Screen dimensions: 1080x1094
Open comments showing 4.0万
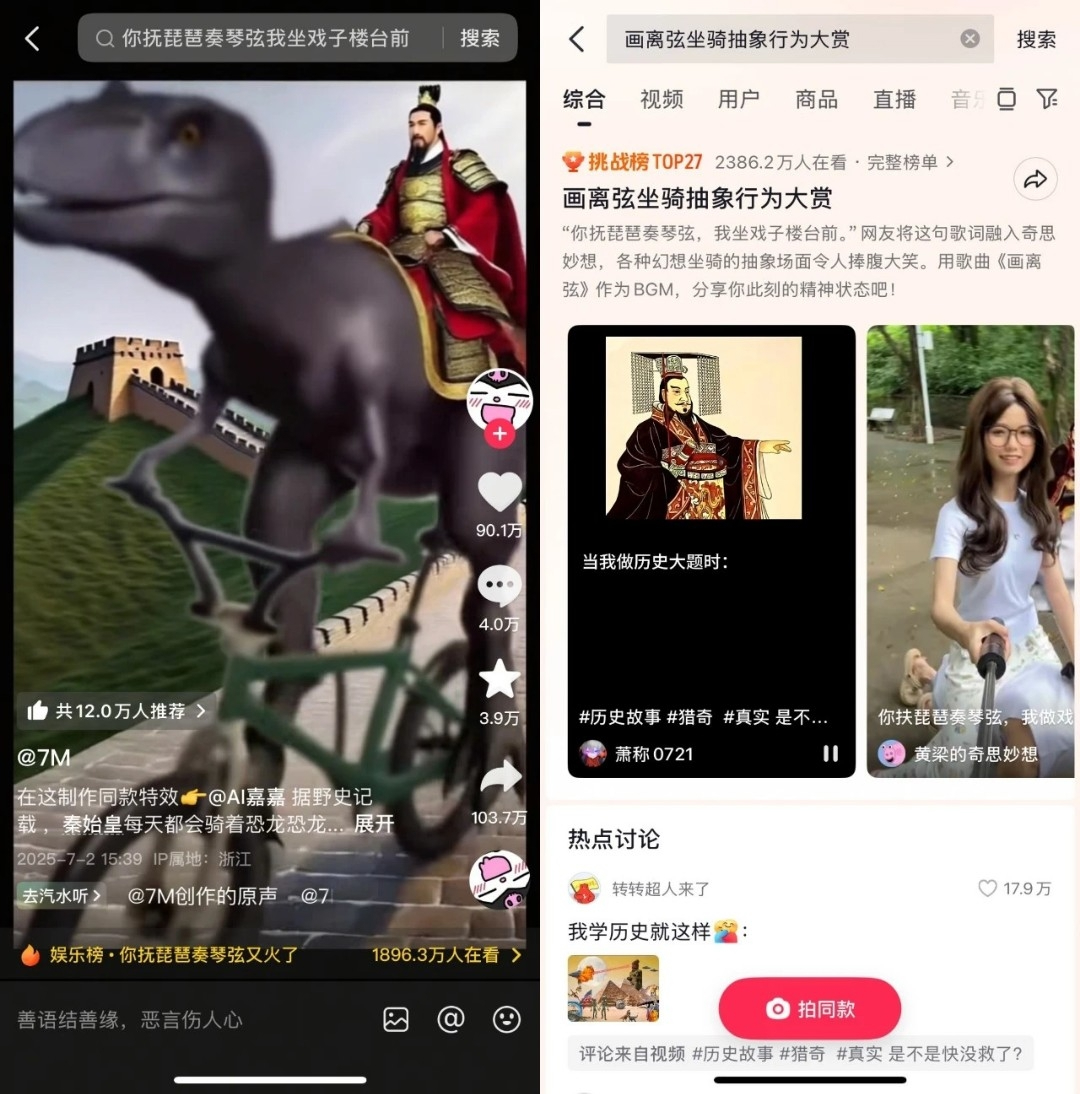coord(499,587)
